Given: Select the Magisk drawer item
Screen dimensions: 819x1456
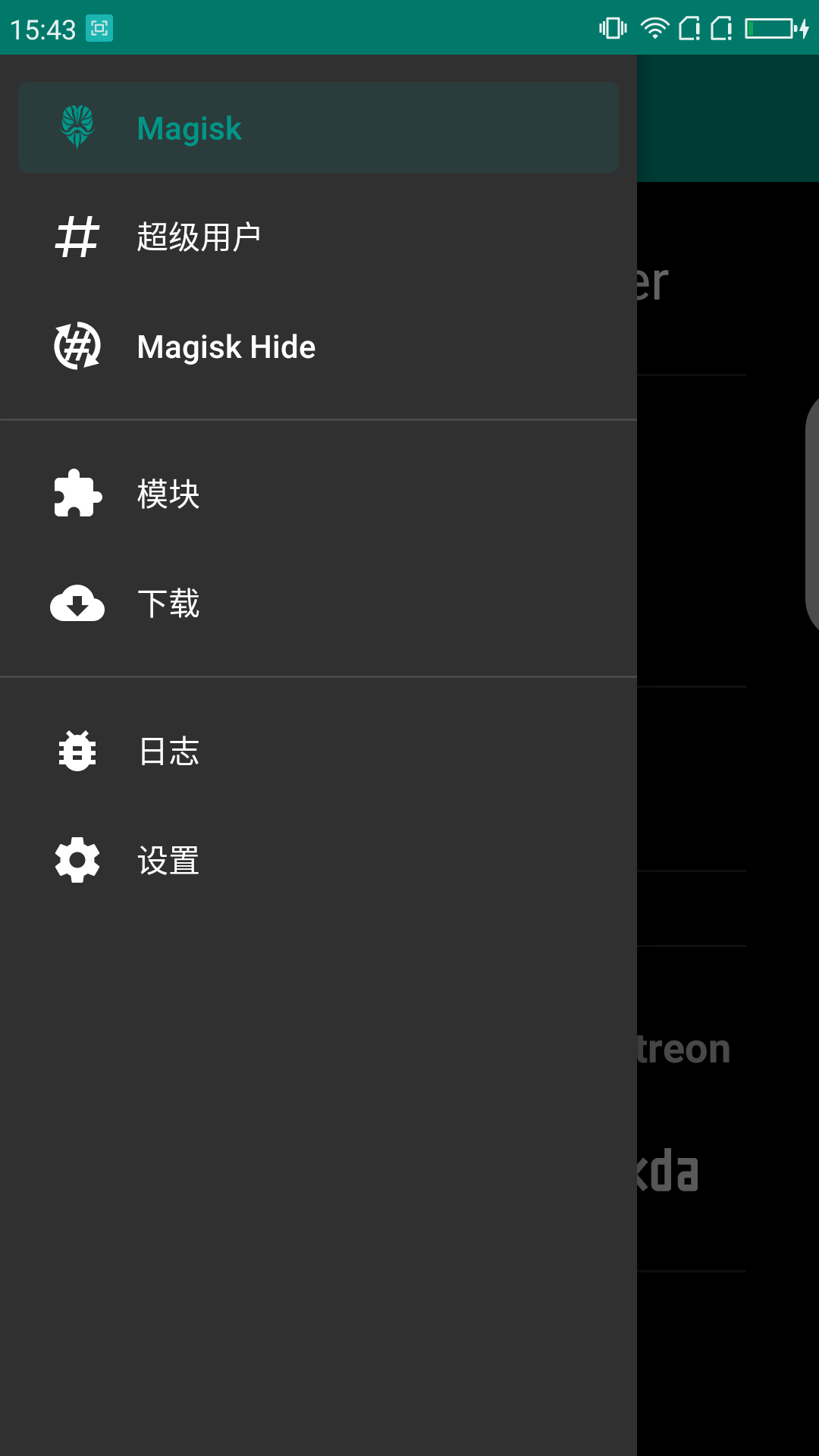Looking at the screenshot, I should tap(318, 128).
